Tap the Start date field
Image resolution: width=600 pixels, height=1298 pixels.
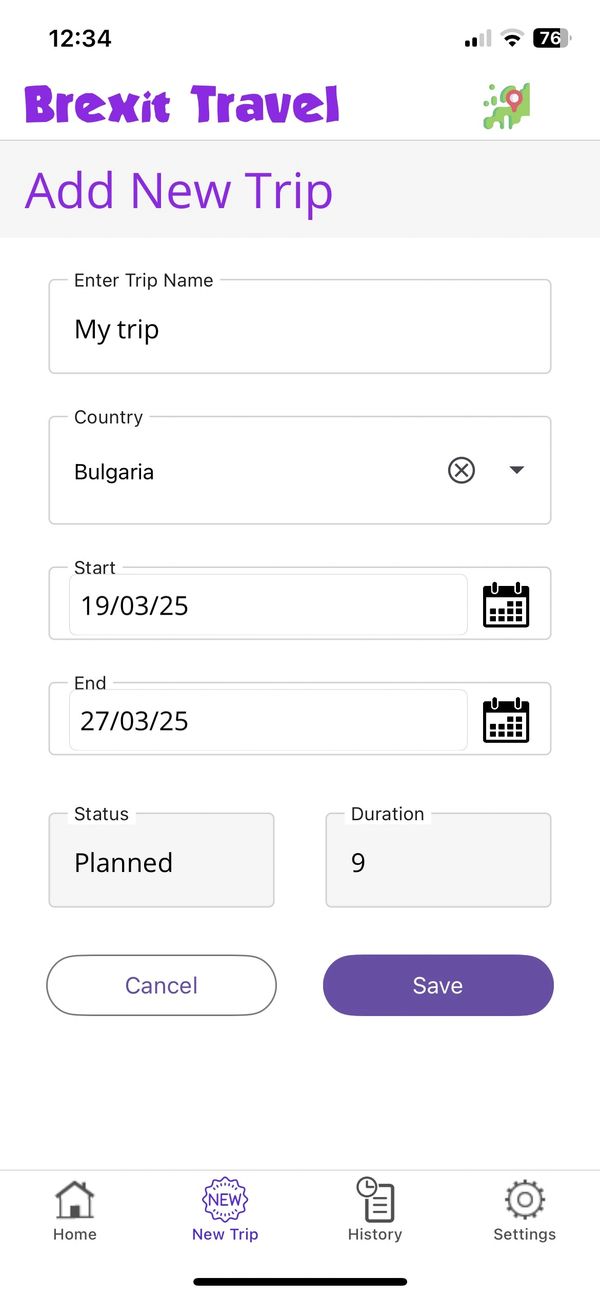[x=268, y=605]
